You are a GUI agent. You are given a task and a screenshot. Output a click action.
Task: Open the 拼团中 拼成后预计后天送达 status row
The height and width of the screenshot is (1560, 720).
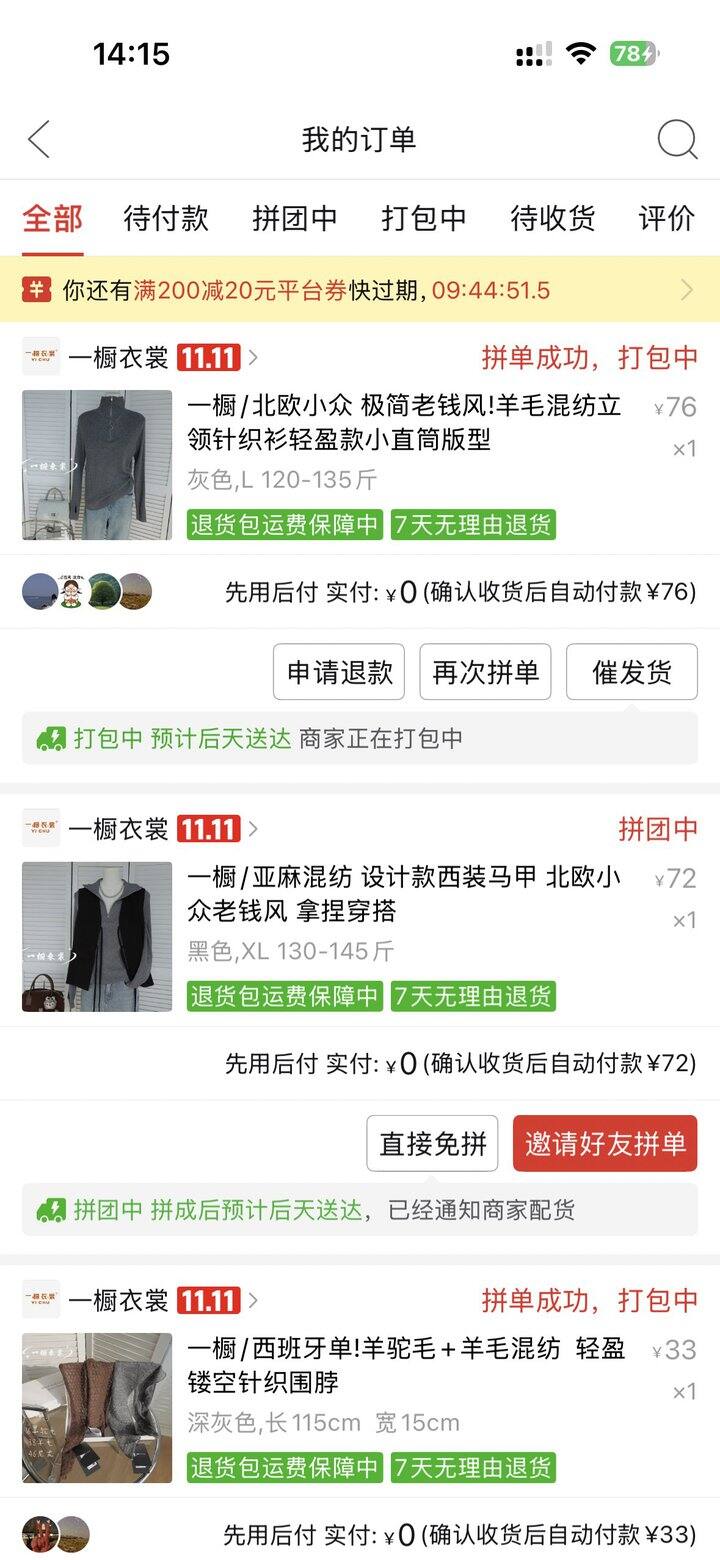(360, 1210)
